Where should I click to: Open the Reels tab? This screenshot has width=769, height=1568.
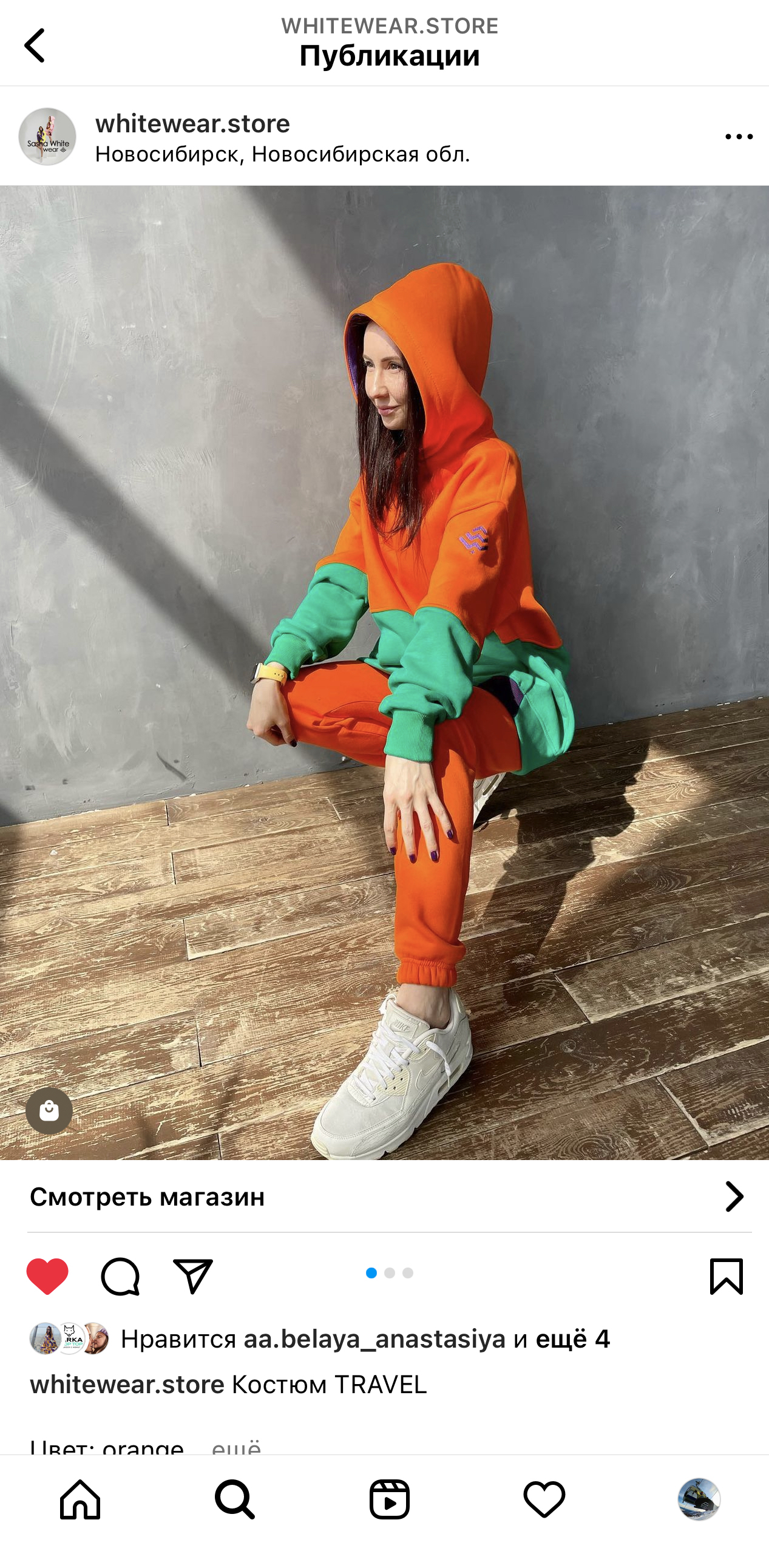coord(390,1500)
